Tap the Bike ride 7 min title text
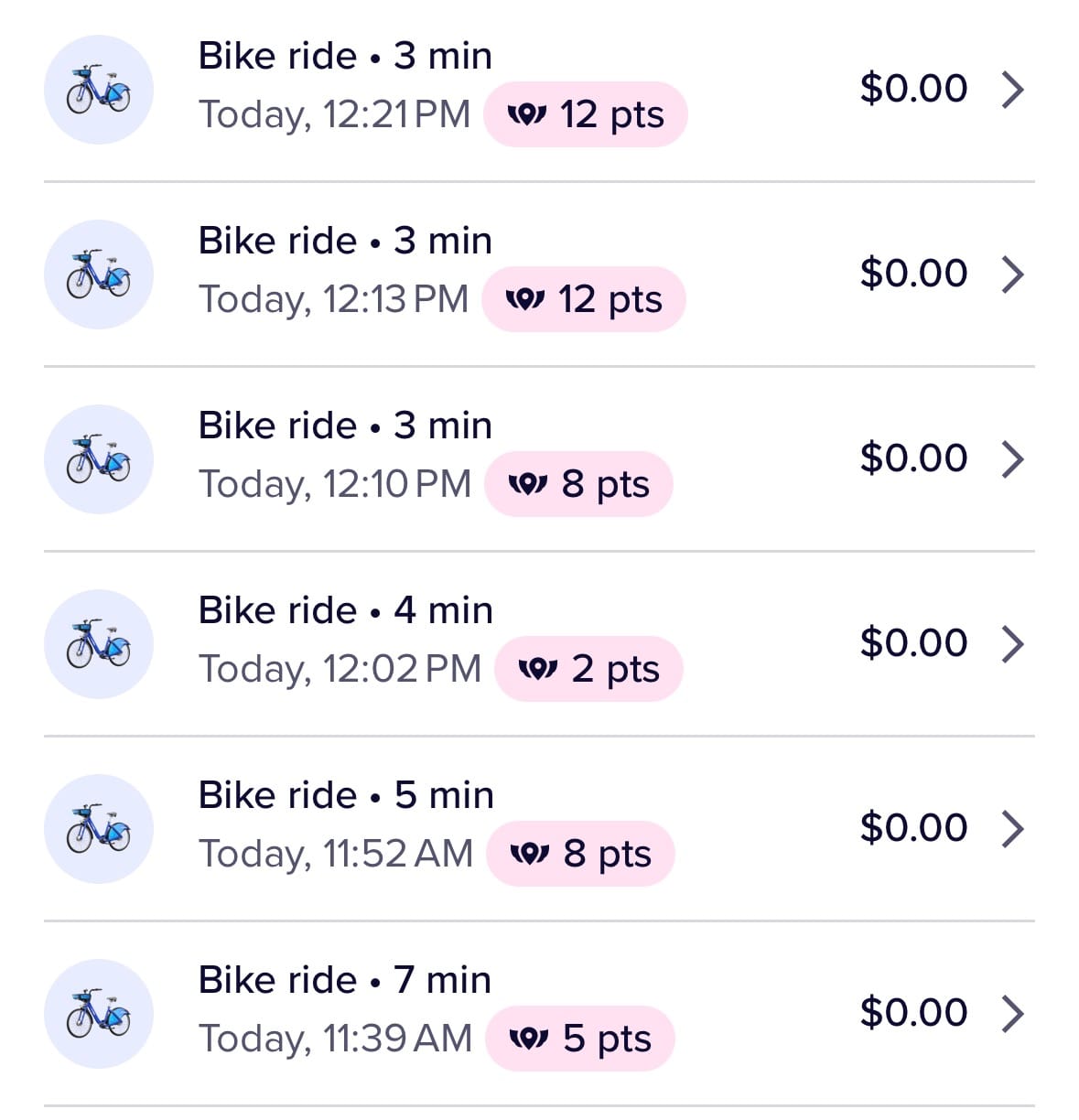Screen dimensions: 1079x1120 coord(344,979)
